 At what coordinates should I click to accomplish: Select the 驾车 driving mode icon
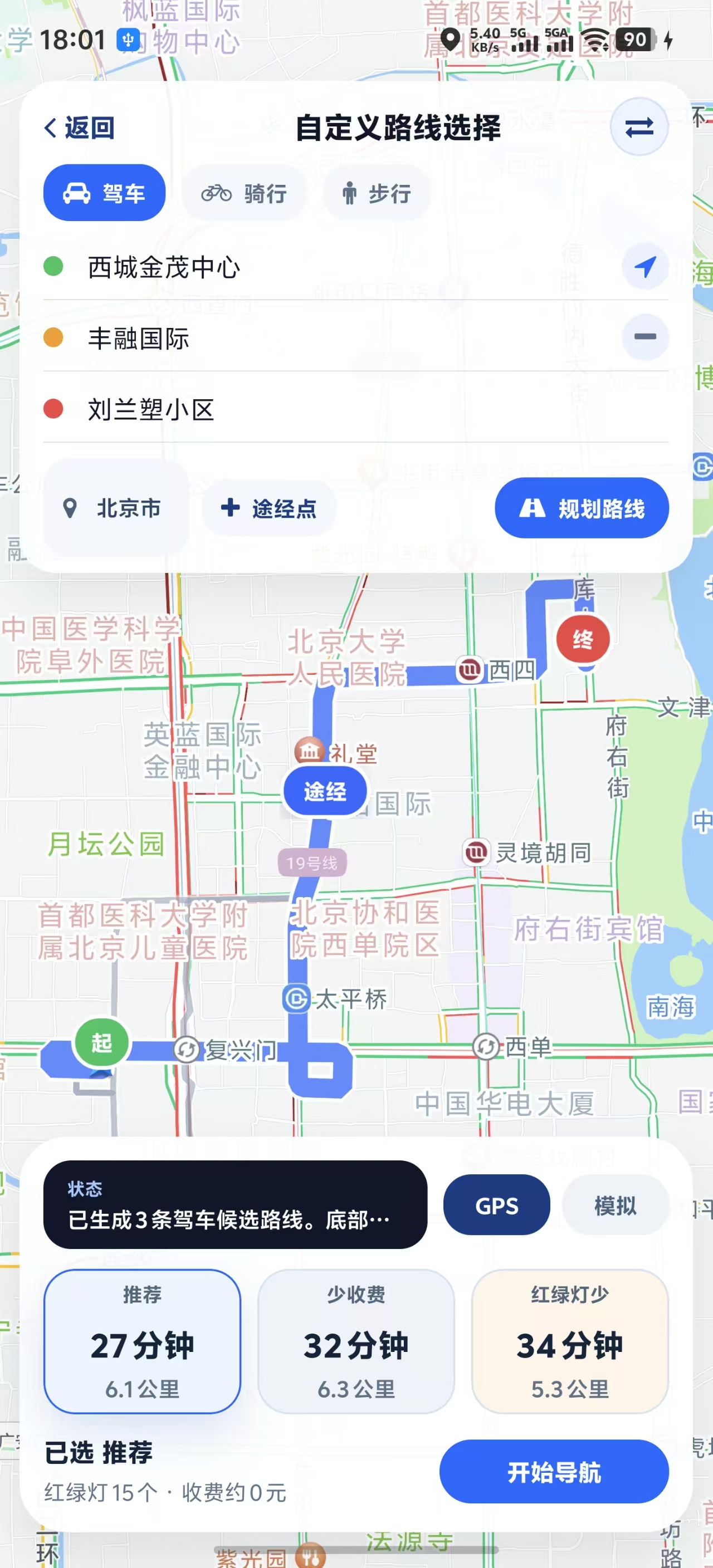pyautogui.click(x=76, y=192)
